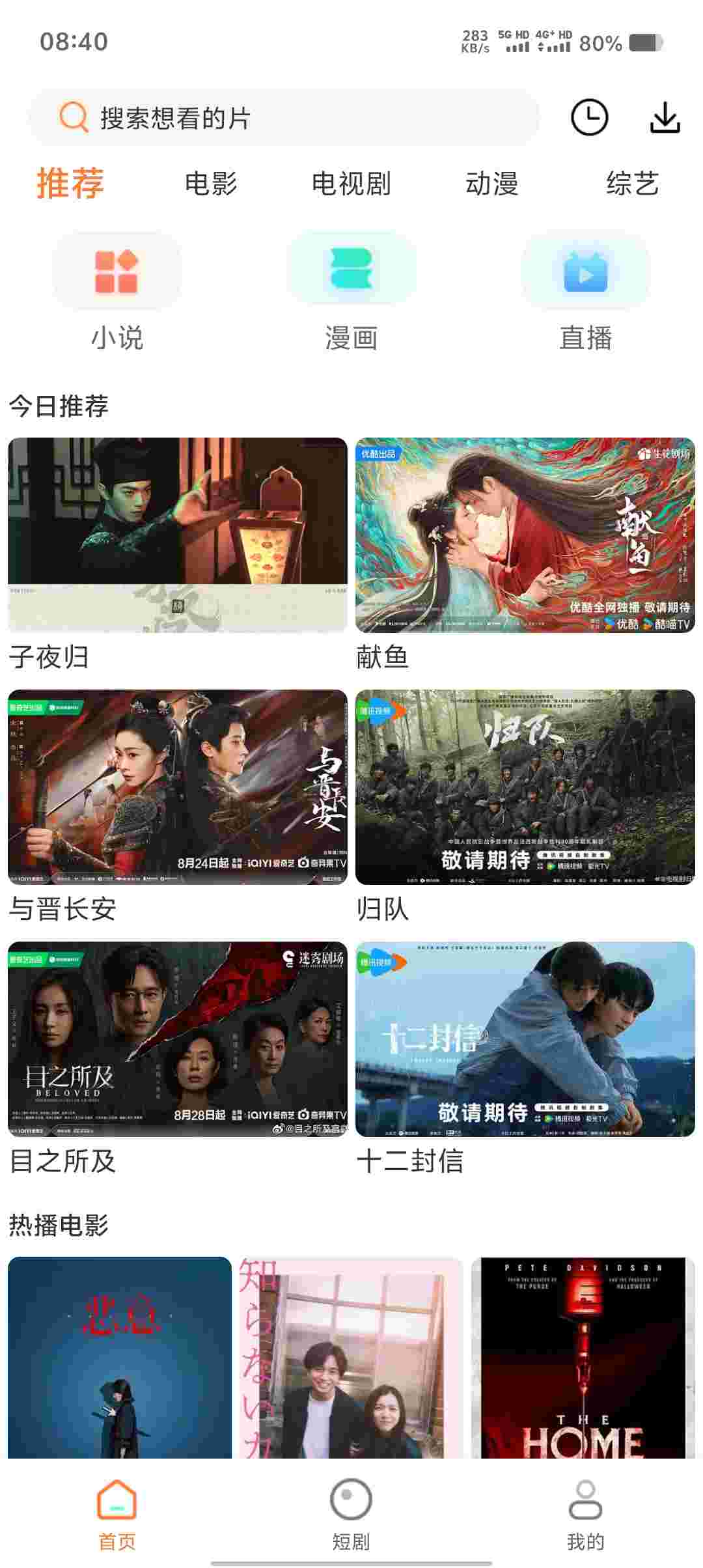Open The Home movie poster
The height and width of the screenshot is (1568, 703).
(583, 1356)
